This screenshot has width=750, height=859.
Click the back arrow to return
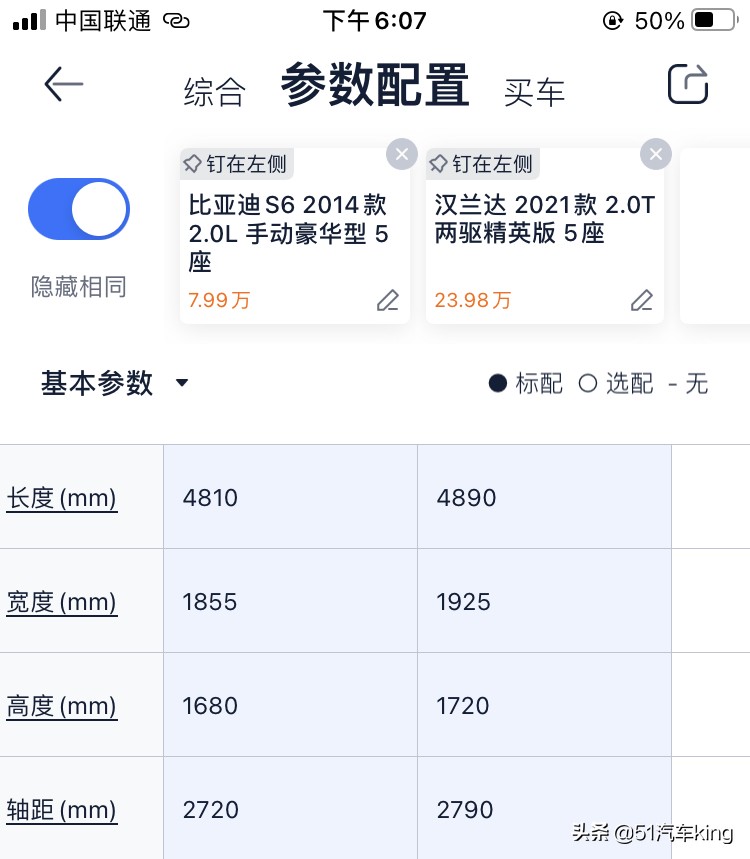[62, 84]
